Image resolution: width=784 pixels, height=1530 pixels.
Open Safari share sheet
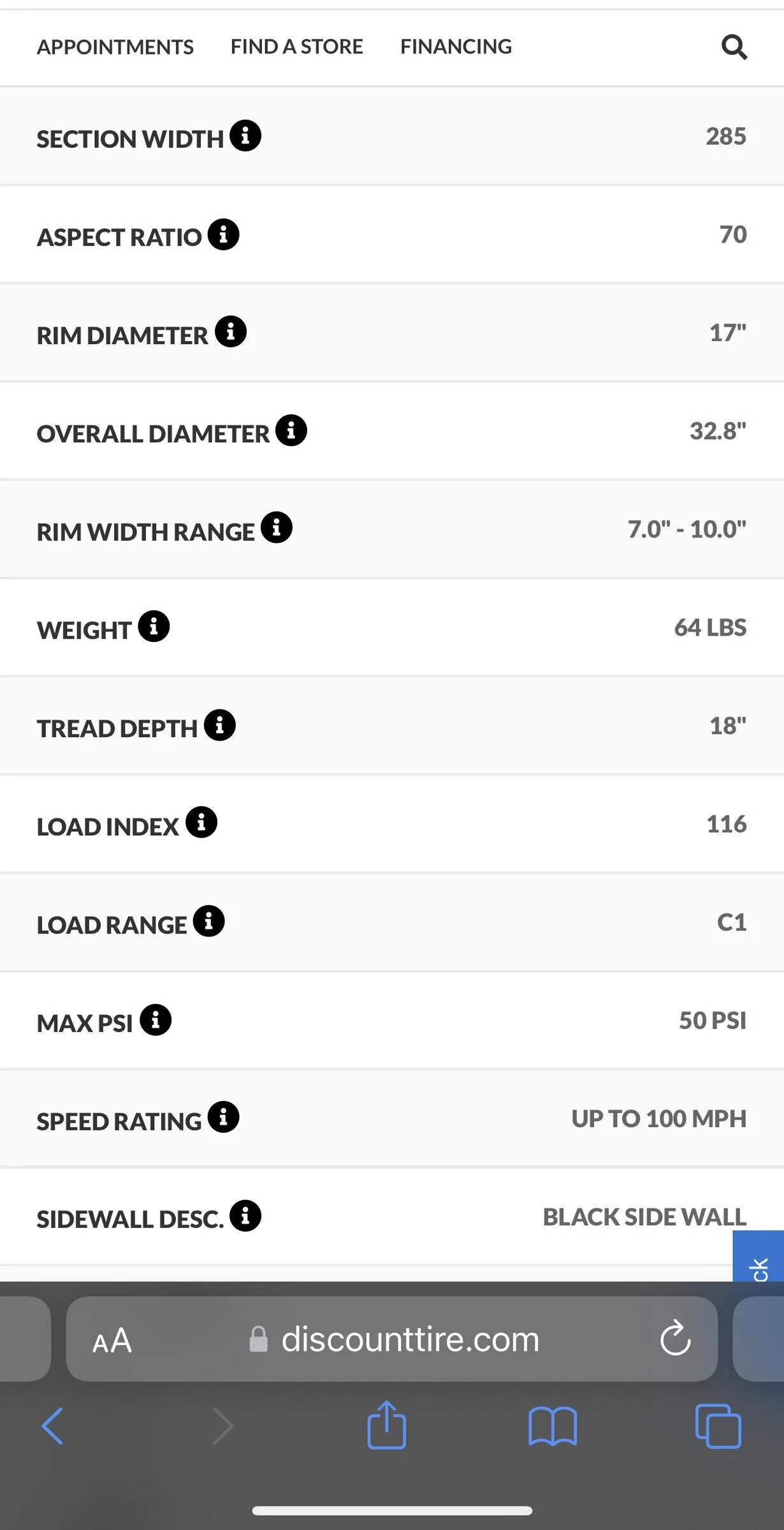pyautogui.click(x=387, y=1425)
